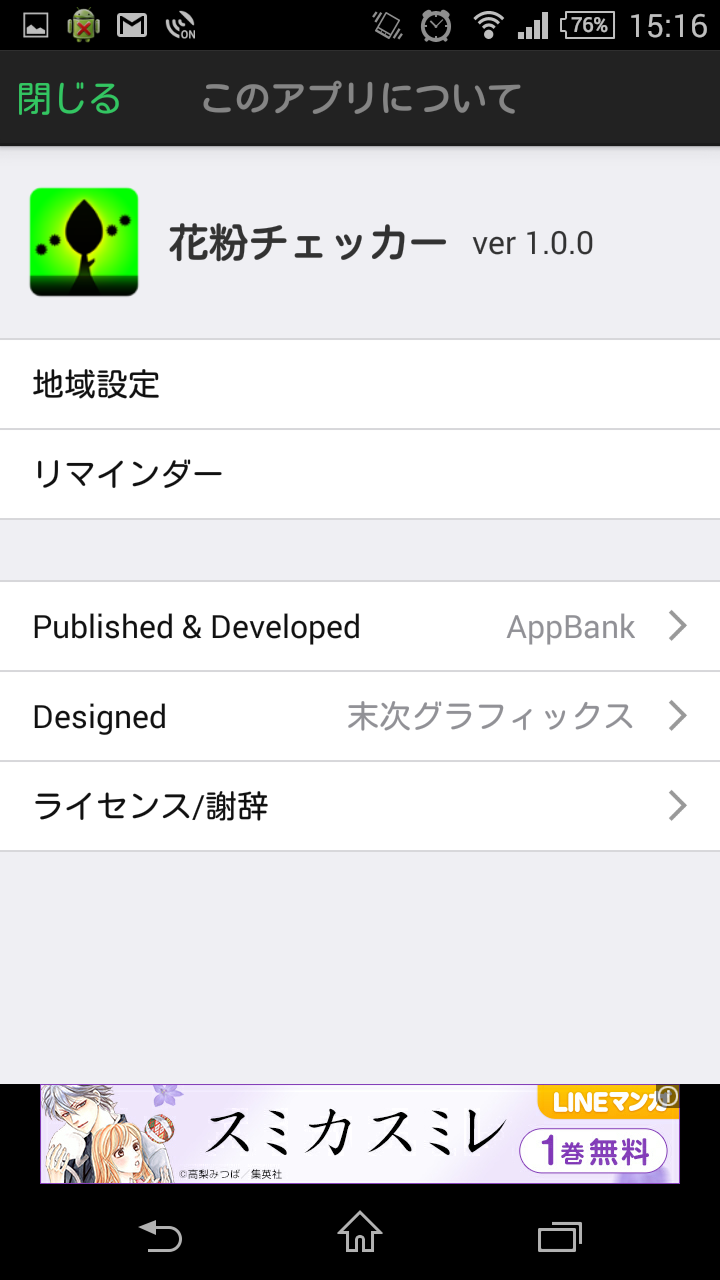This screenshot has width=720, height=1280.
Task: Open Published & Developed AppBank row
Action: point(360,626)
